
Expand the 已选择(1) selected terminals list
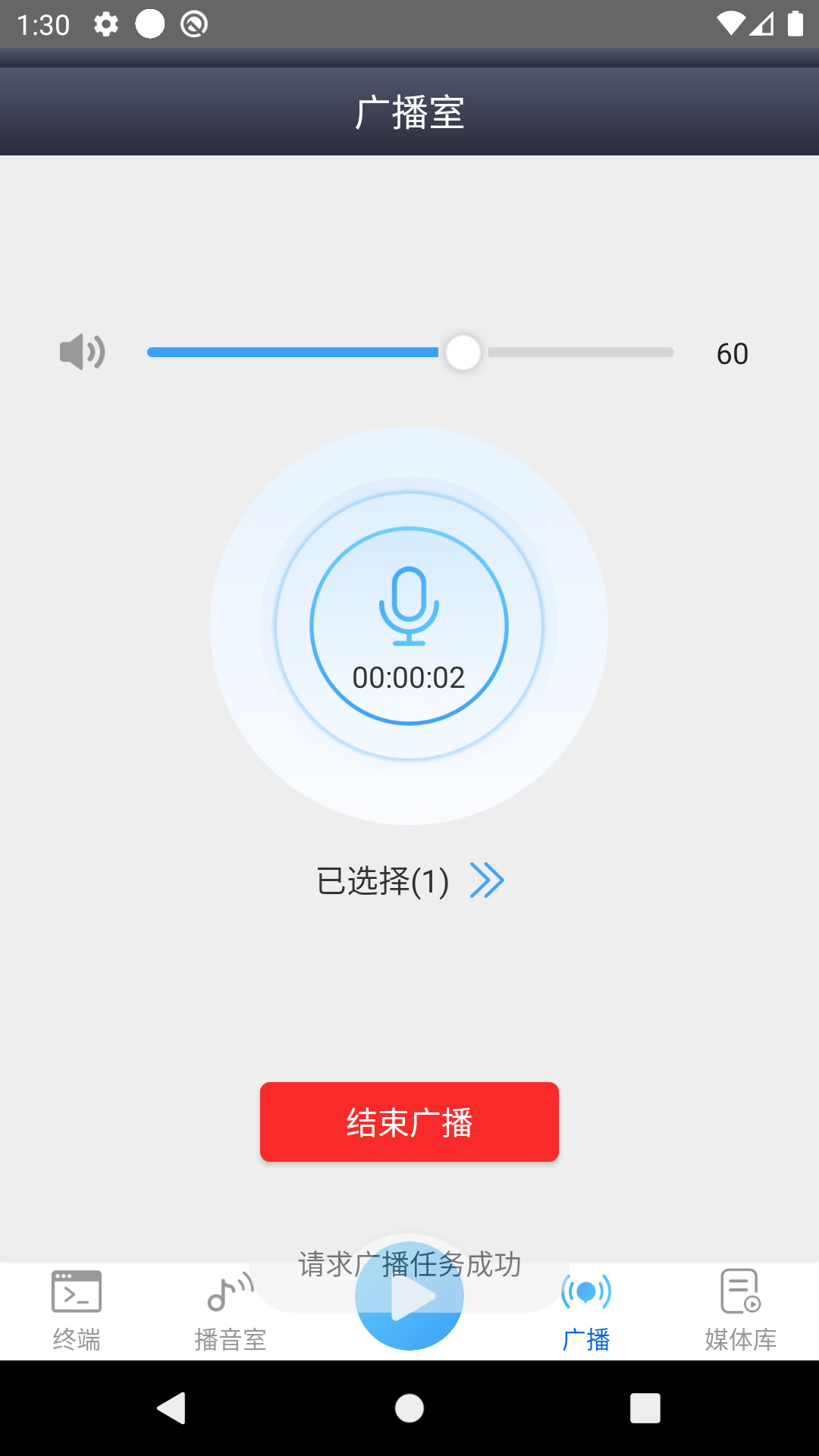coord(487,880)
